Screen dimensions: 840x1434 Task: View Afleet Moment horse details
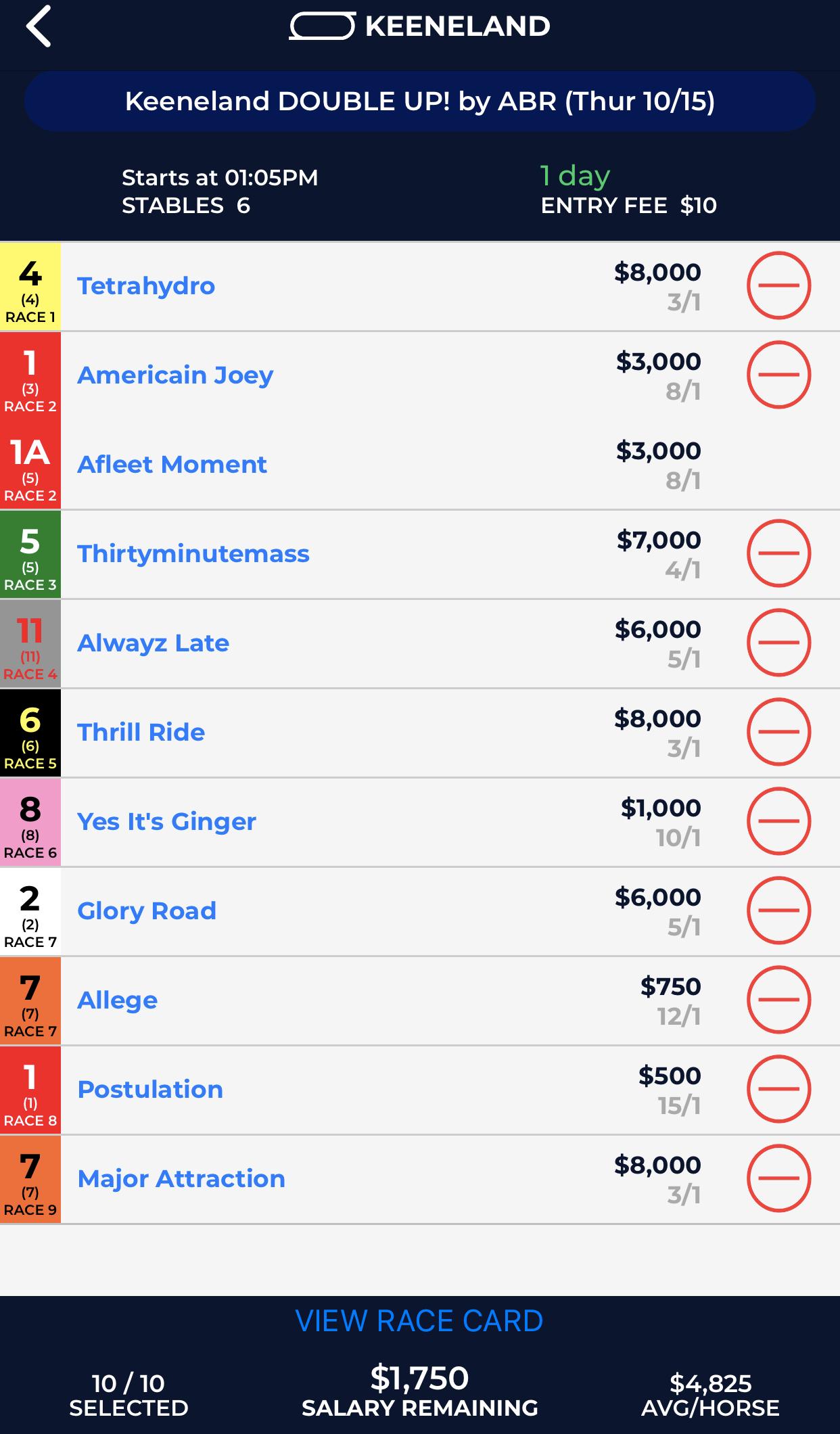coord(172,464)
